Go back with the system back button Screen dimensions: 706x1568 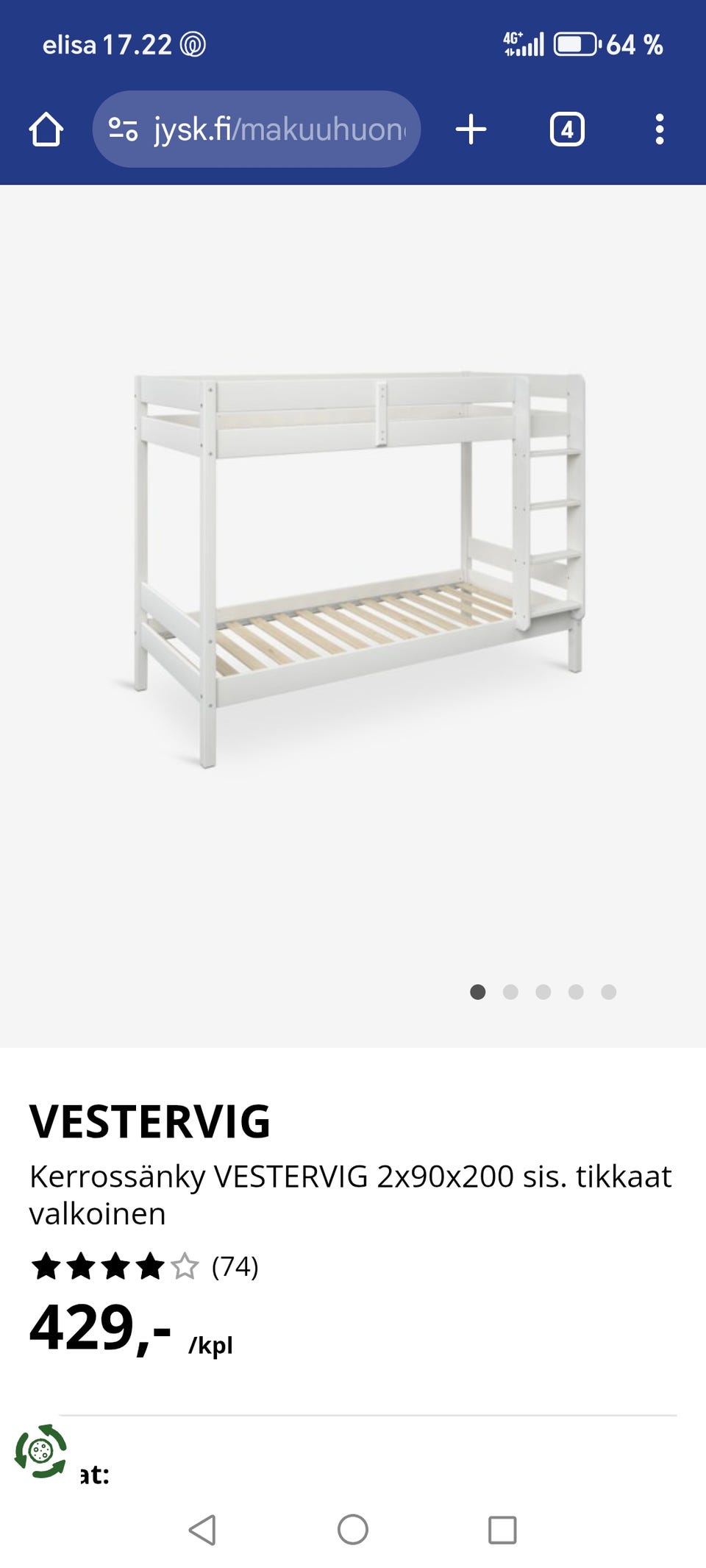tap(202, 1530)
